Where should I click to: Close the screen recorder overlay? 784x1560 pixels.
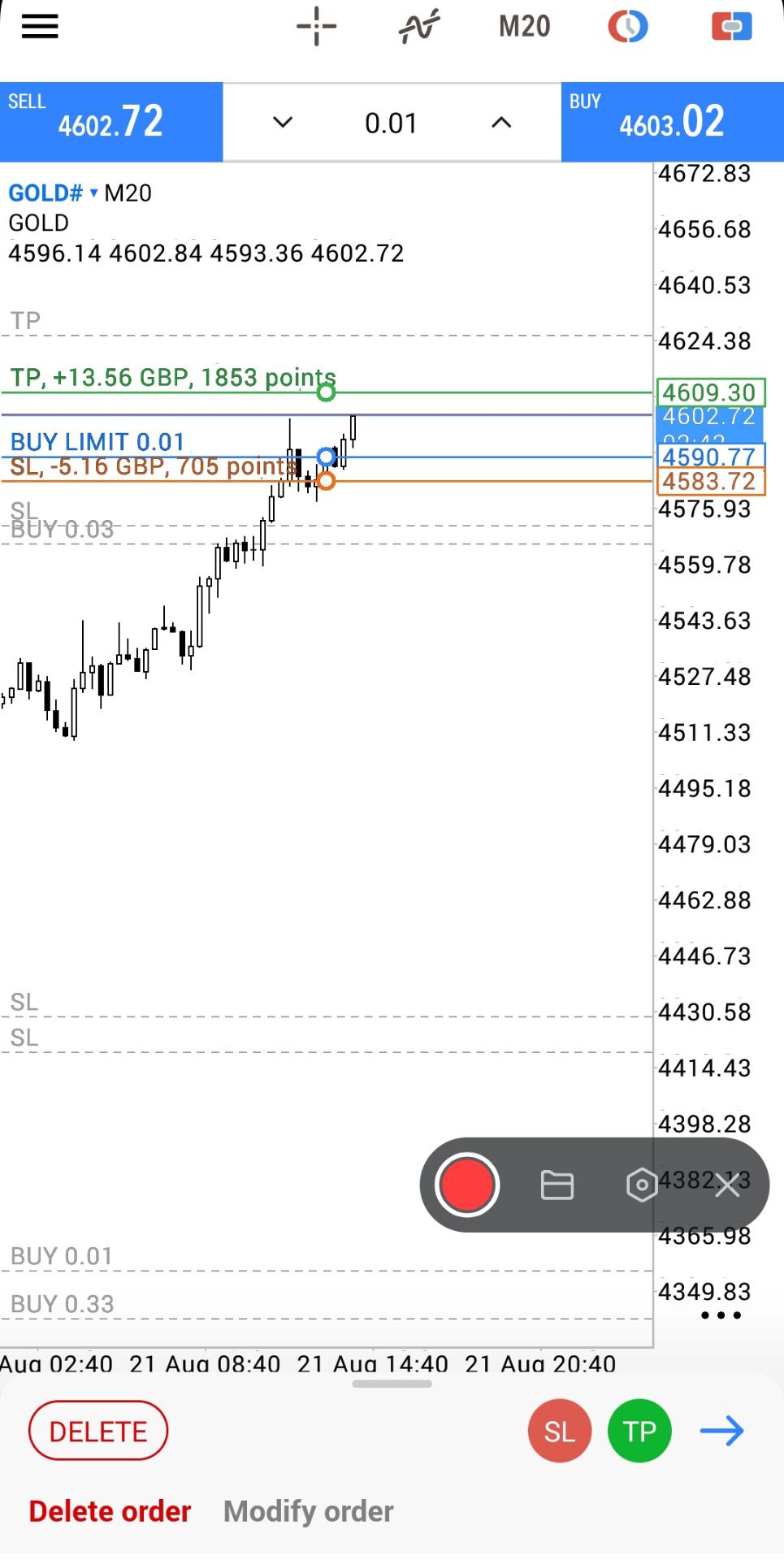[x=728, y=1185]
